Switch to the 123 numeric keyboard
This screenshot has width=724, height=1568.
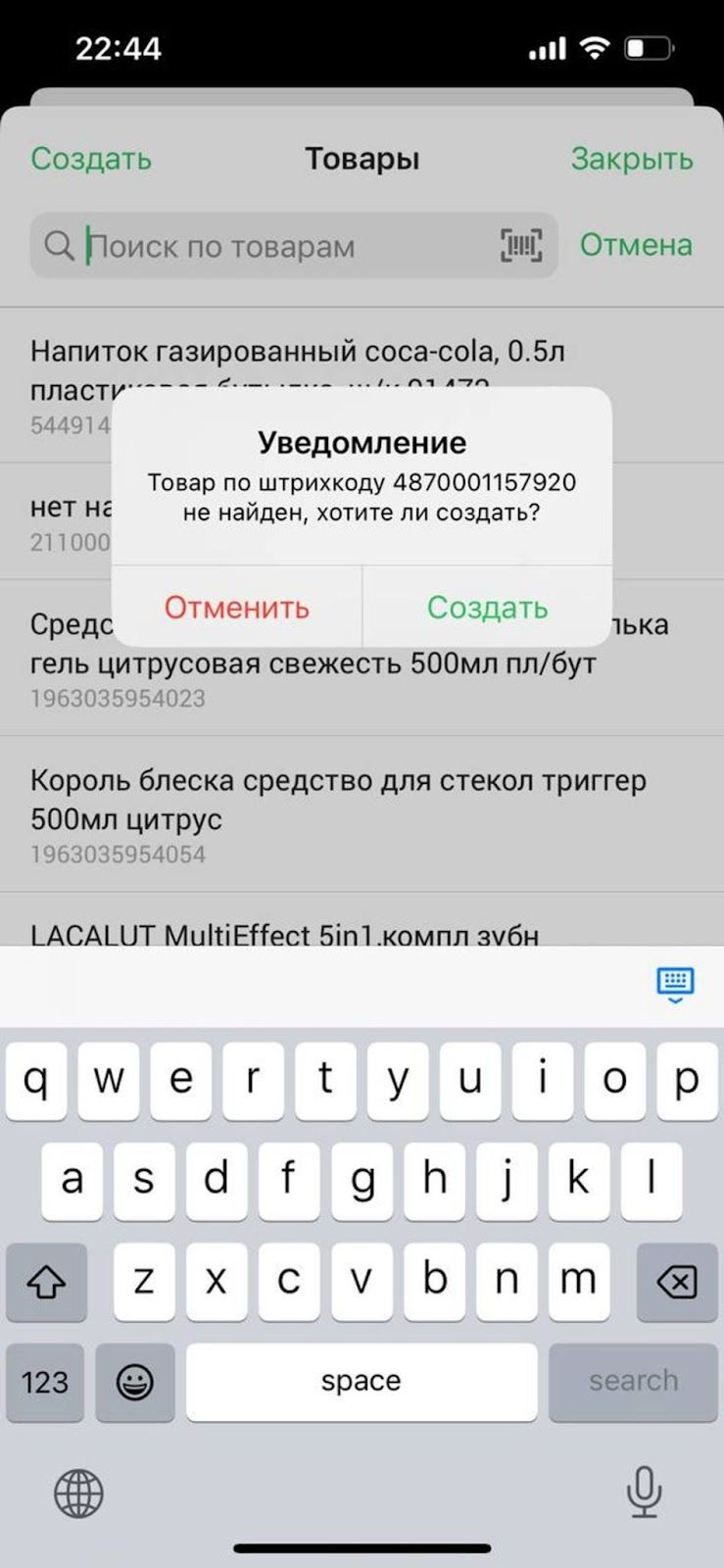pyautogui.click(x=45, y=1382)
